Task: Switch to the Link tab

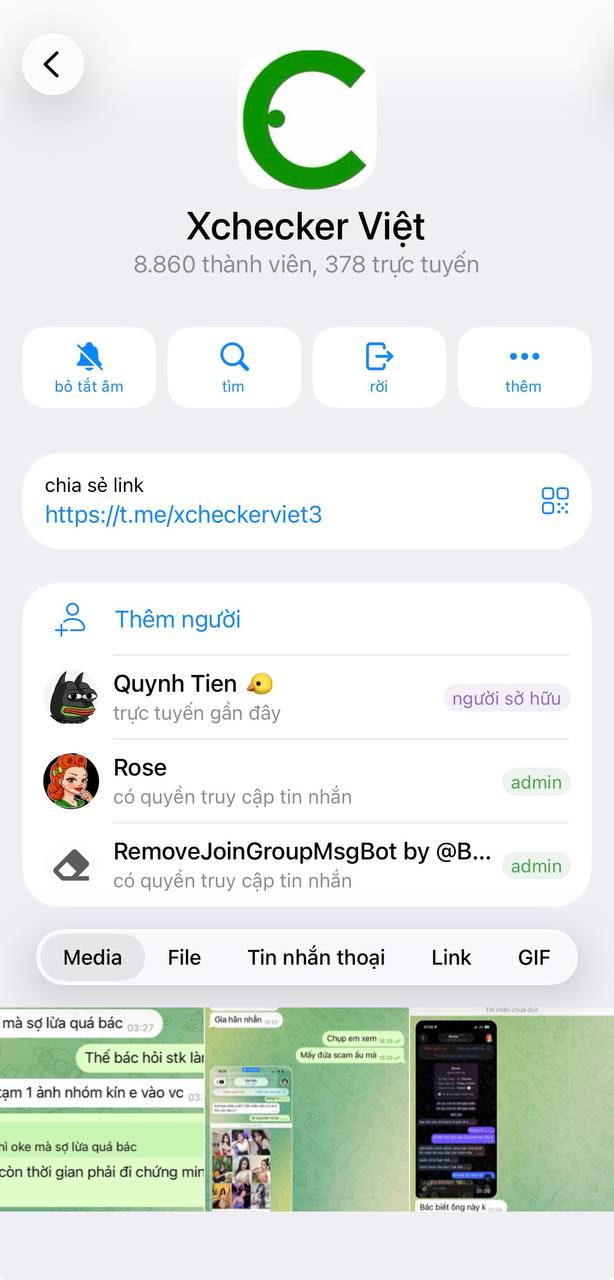Action: coord(451,958)
